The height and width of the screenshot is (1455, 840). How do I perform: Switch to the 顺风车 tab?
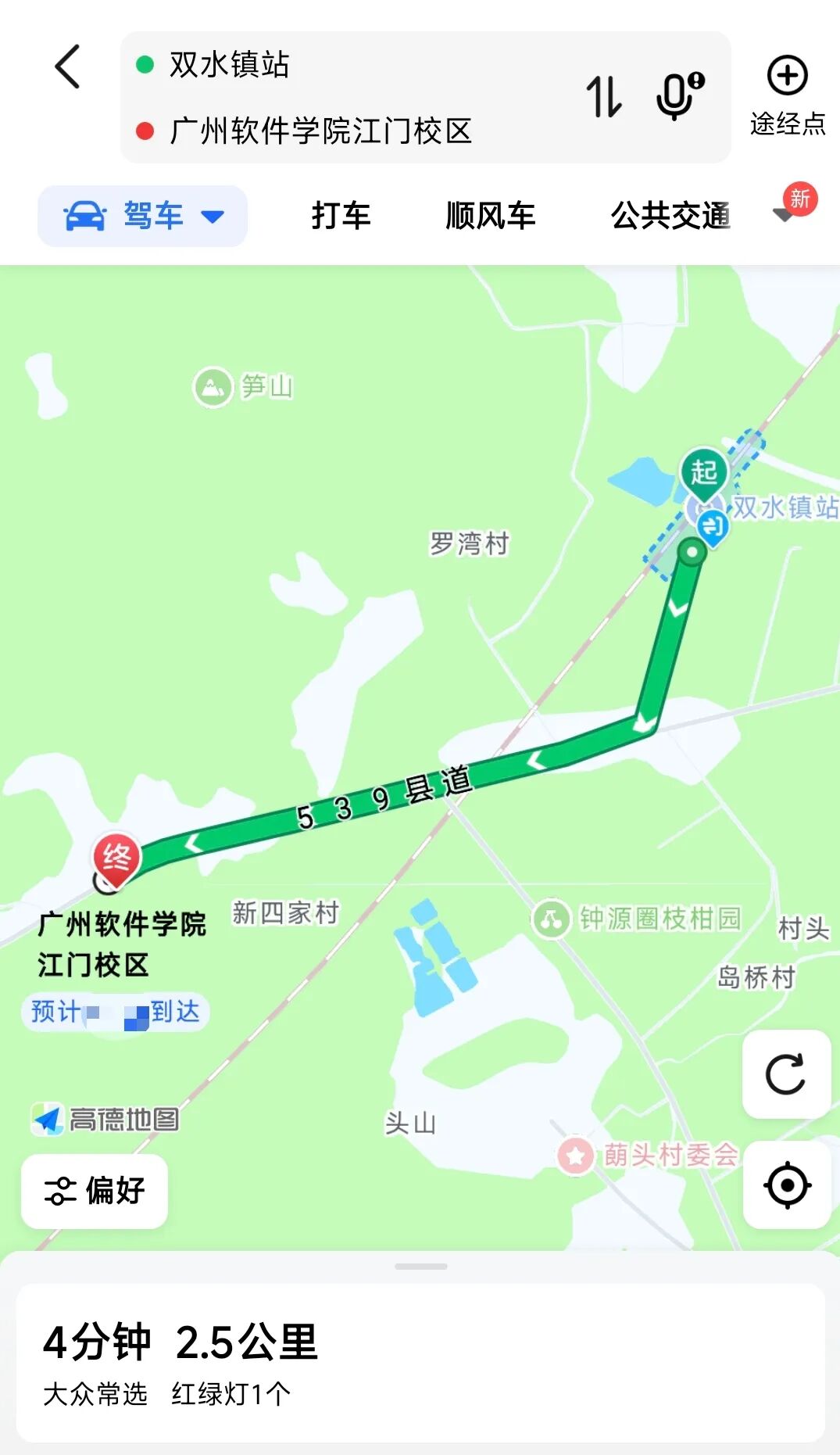[x=490, y=216]
